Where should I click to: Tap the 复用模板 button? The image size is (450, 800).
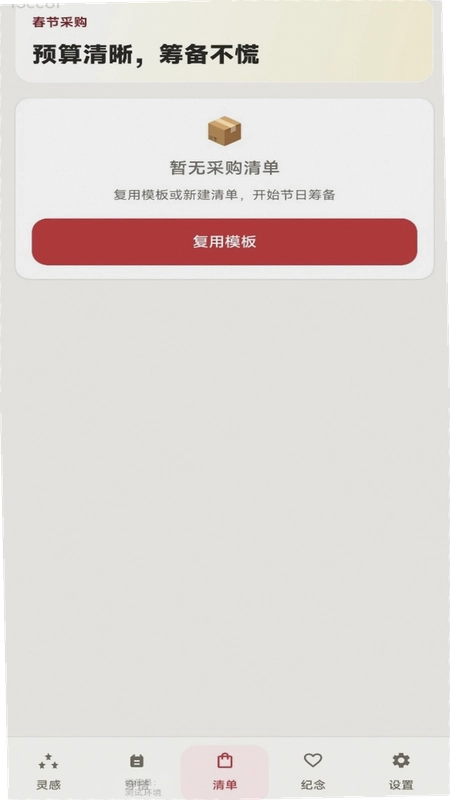click(x=224, y=242)
